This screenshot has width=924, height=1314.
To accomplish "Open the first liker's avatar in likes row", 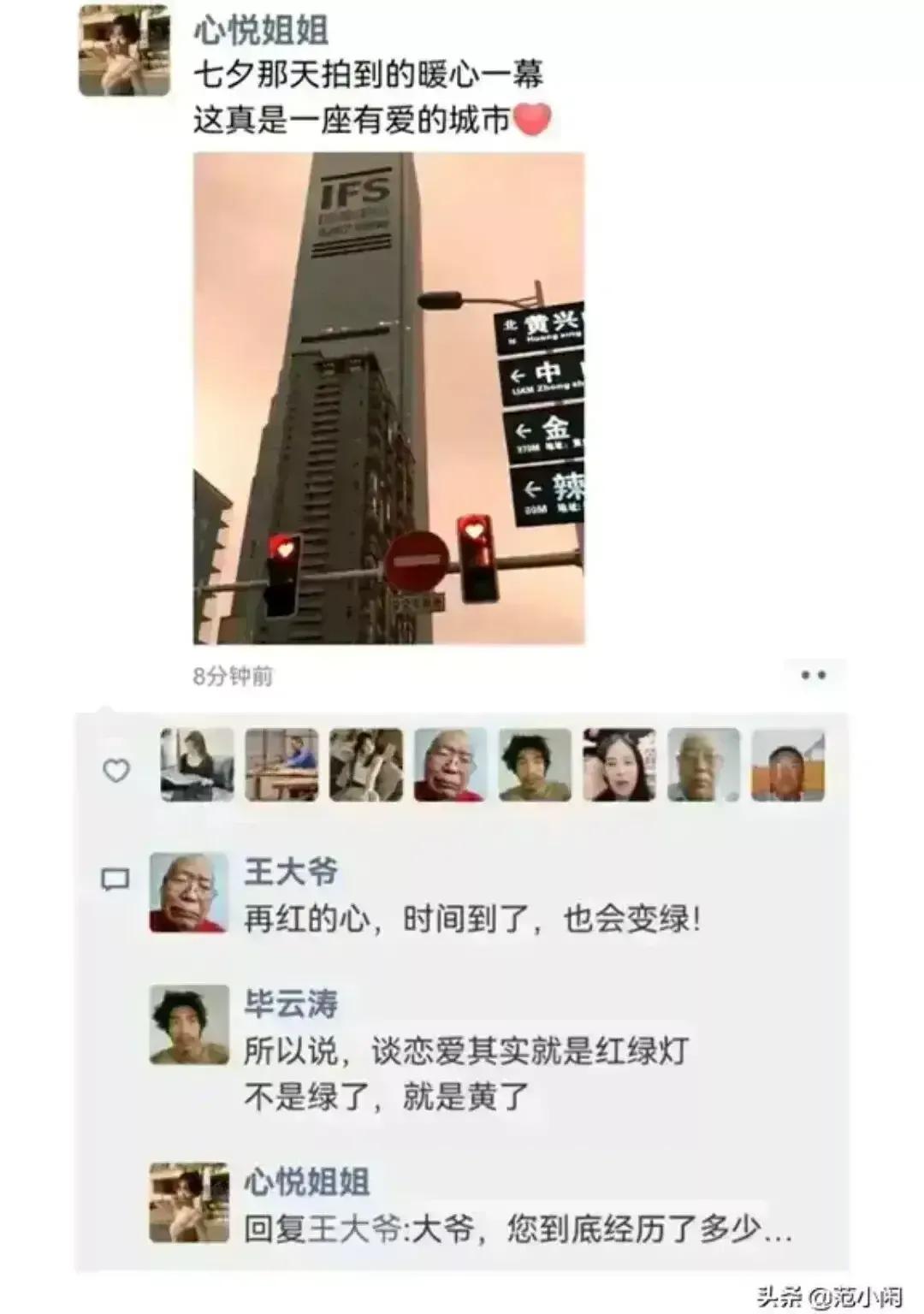I will [198, 765].
